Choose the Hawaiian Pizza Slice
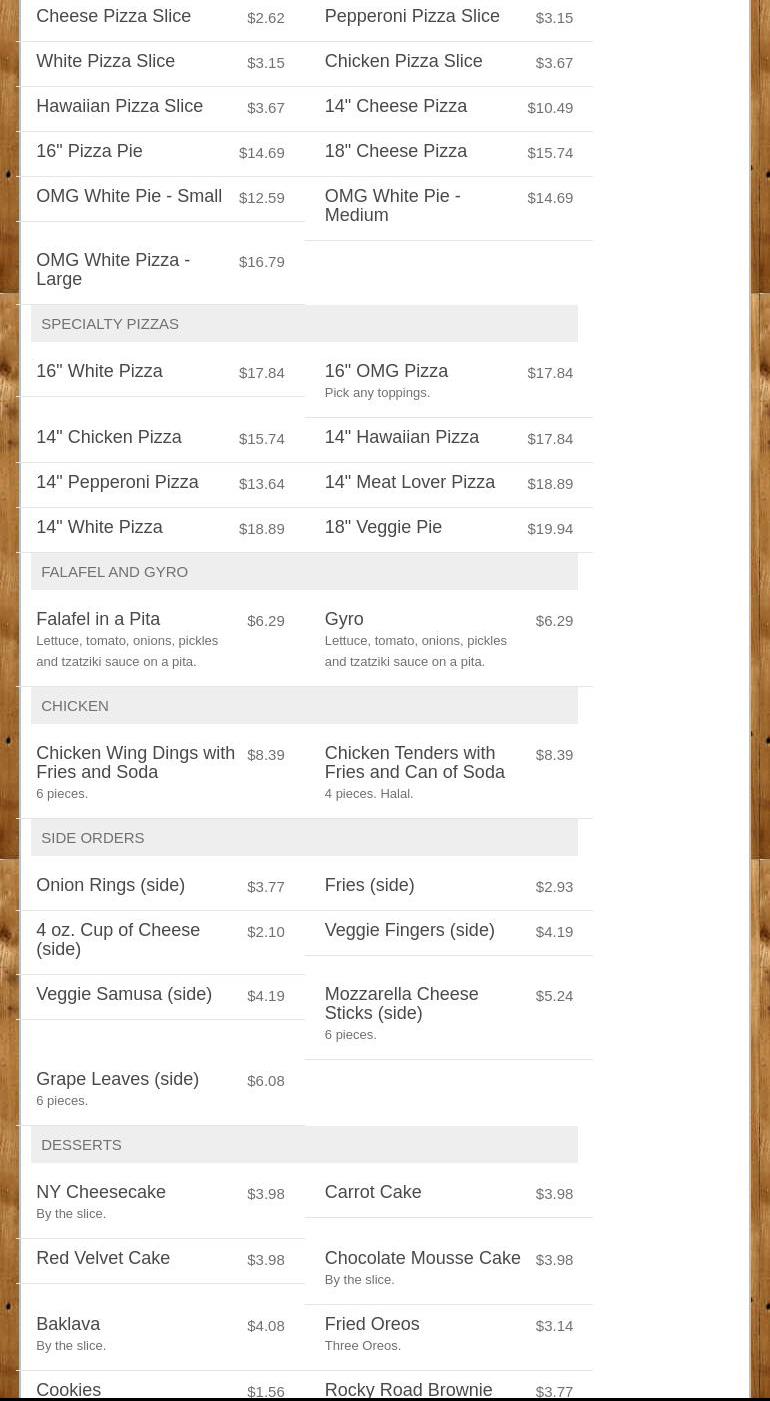This screenshot has height=1401, width=770. point(160,108)
